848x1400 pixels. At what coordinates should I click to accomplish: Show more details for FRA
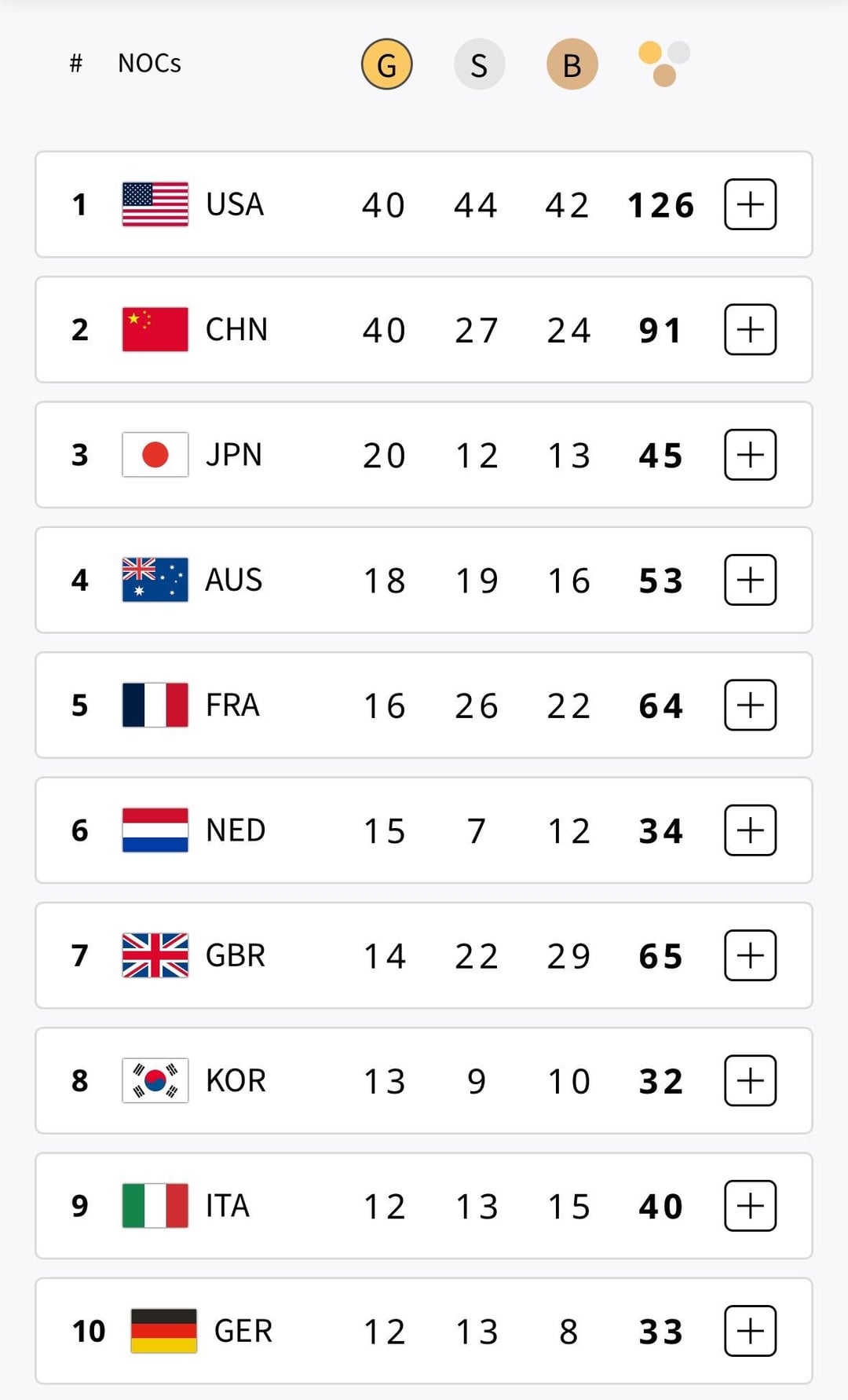[750, 705]
